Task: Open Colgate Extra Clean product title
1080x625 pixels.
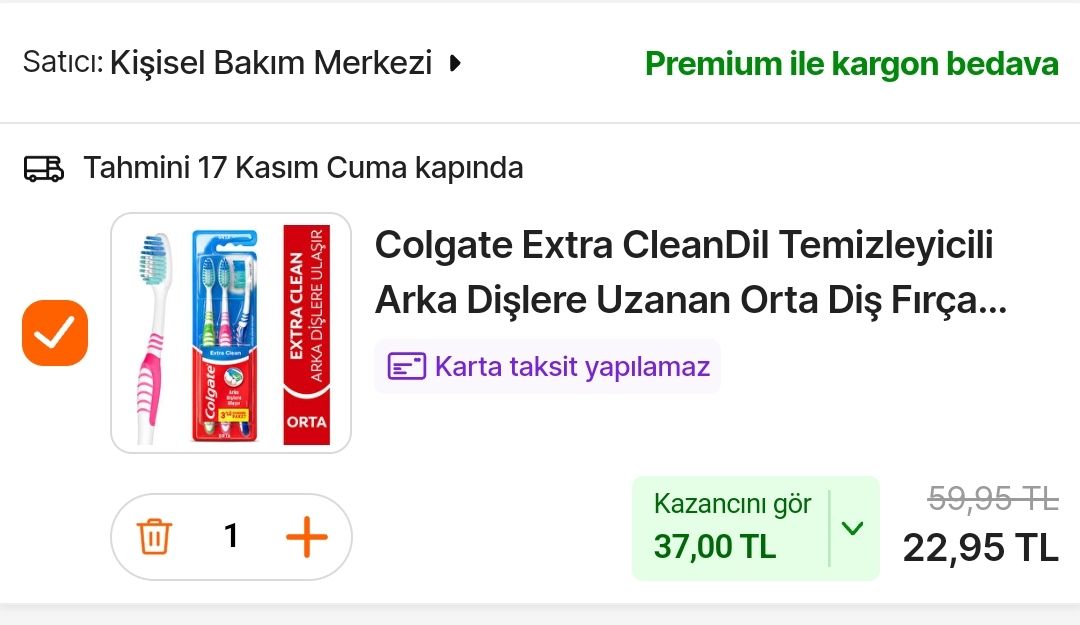Action: [690, 272]
